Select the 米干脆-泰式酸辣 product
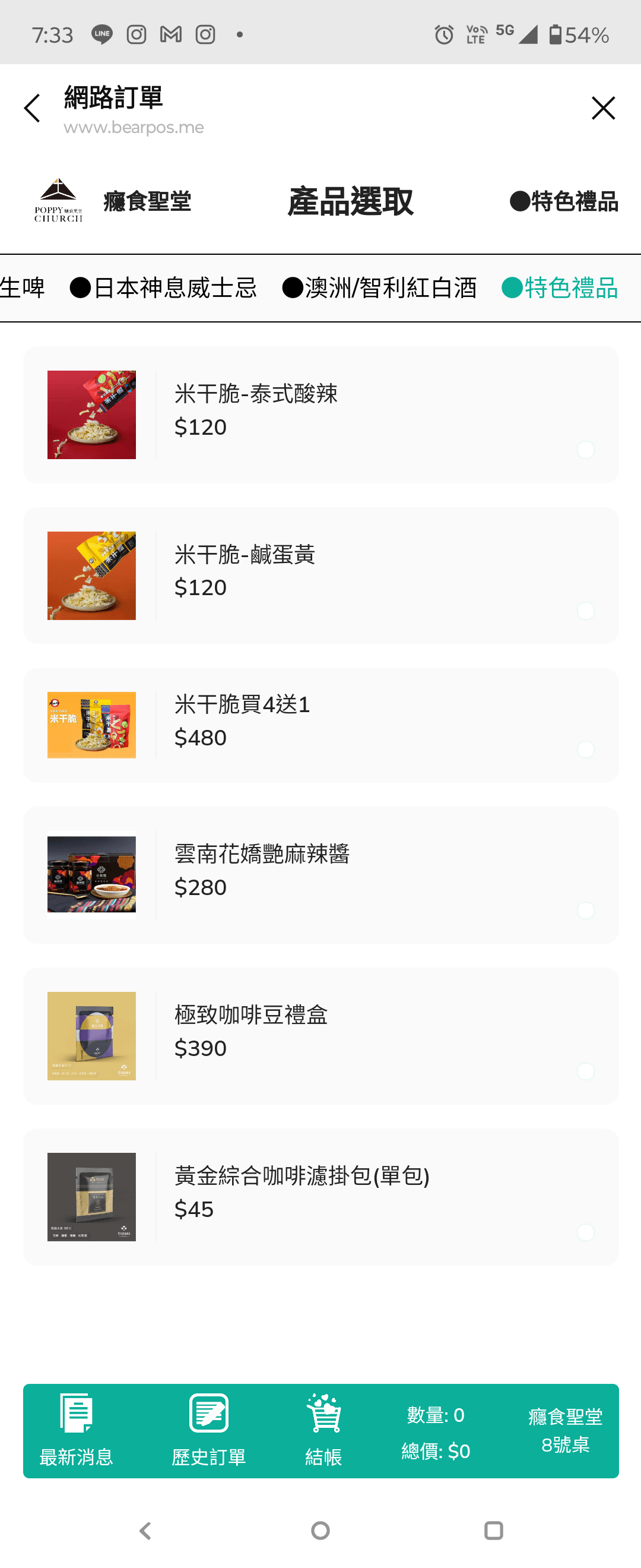This screenshot has width=641, height=1568. click(320, 415)
